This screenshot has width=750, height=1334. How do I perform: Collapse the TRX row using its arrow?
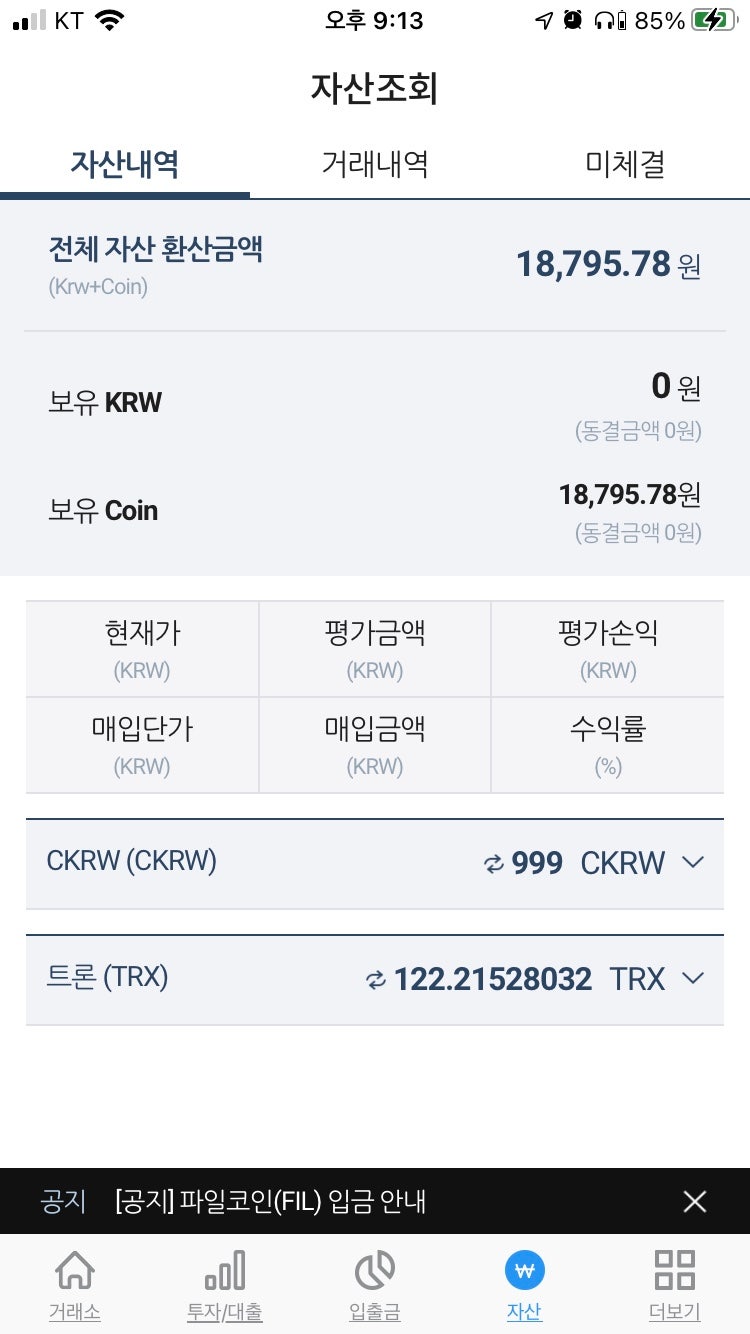click(693, 978)
